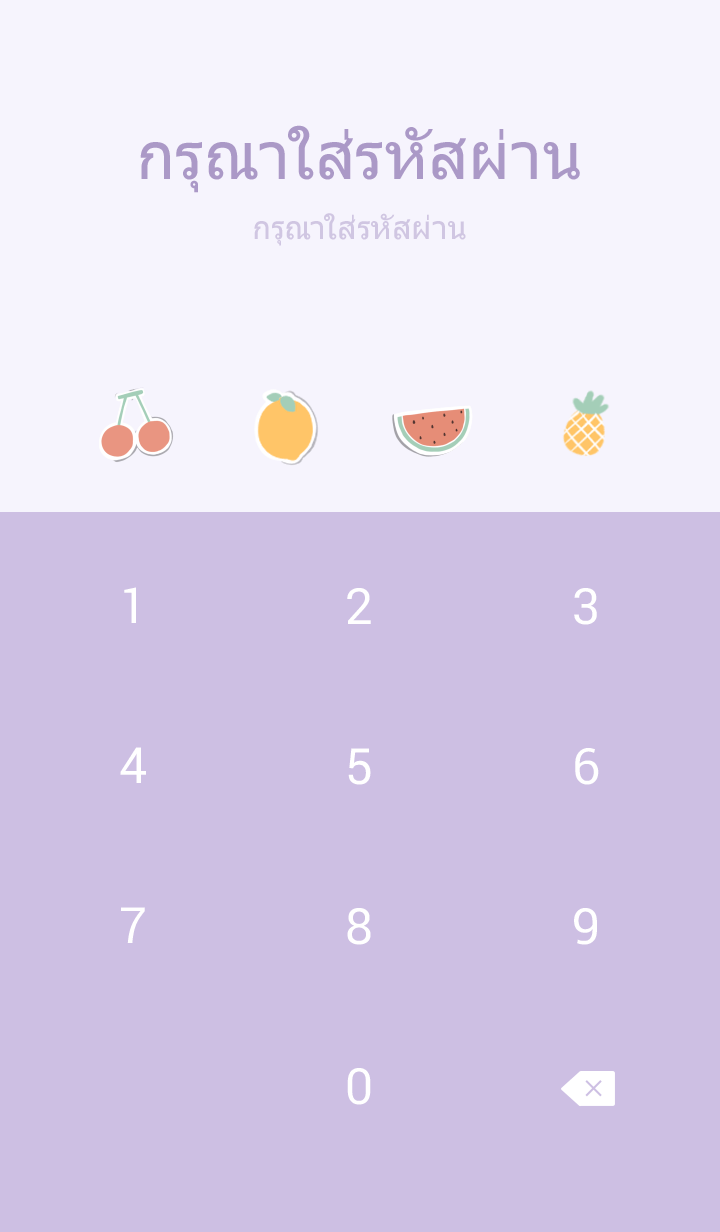The width and height of the screenshot is (720, 1232).
Task: Type digit 3 on the keypad
Action: [585, 607]
